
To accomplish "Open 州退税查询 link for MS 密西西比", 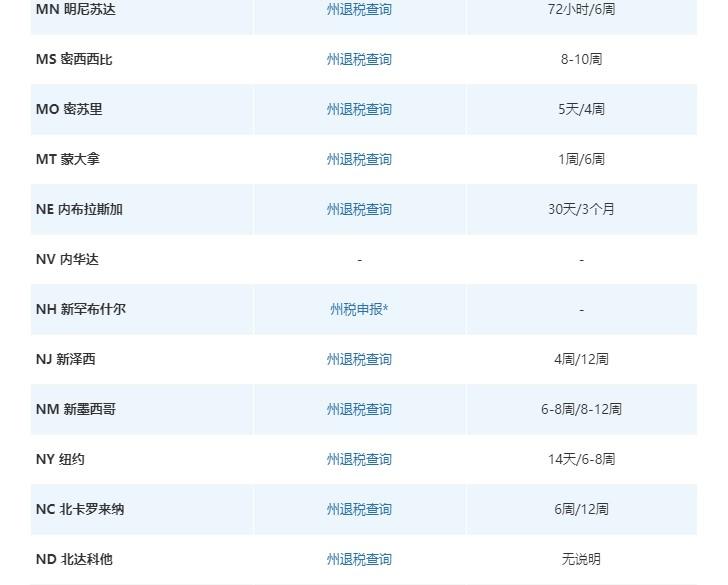I will pyautogui.click(x=359, y=59).
